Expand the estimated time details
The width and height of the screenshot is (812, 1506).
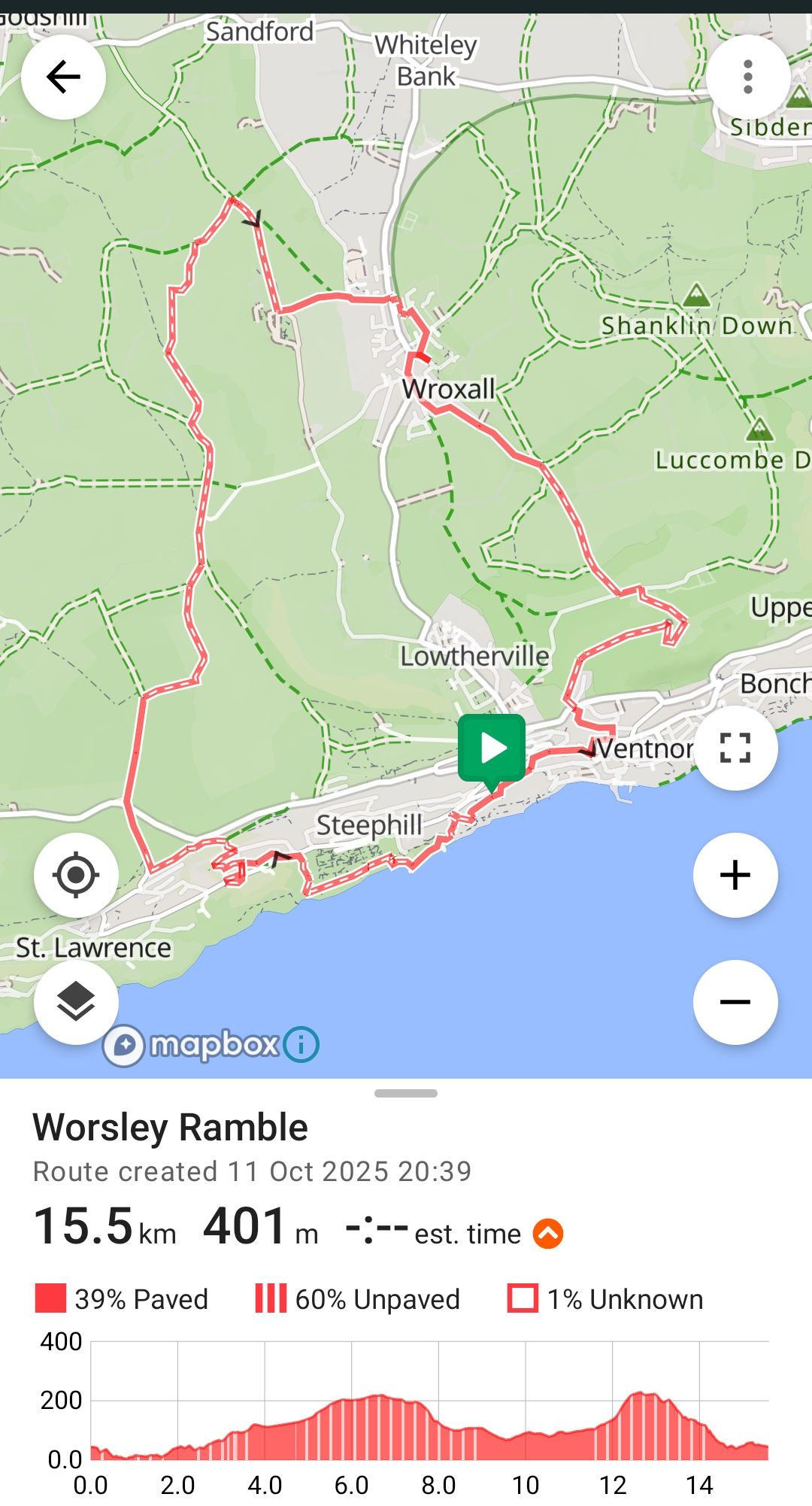point(548,1234)
